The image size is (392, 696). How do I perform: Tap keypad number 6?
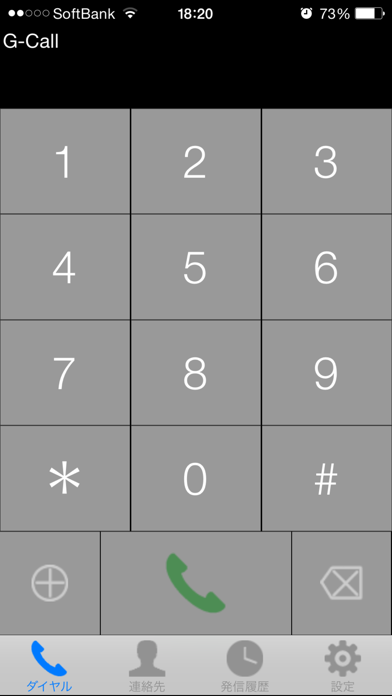coord(327,267)
